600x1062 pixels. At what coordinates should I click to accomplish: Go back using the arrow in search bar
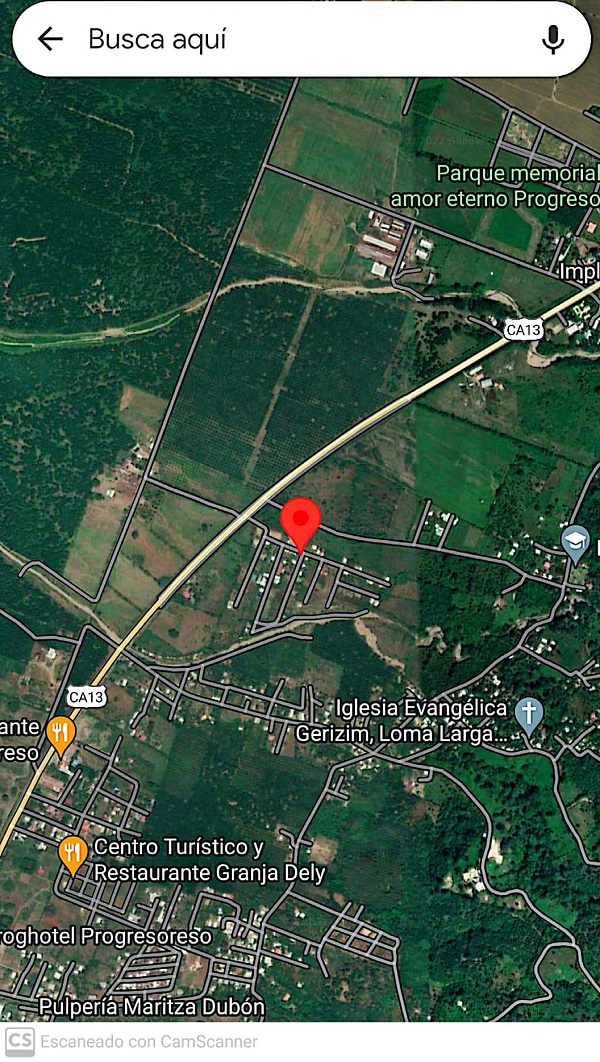[50, 39]
